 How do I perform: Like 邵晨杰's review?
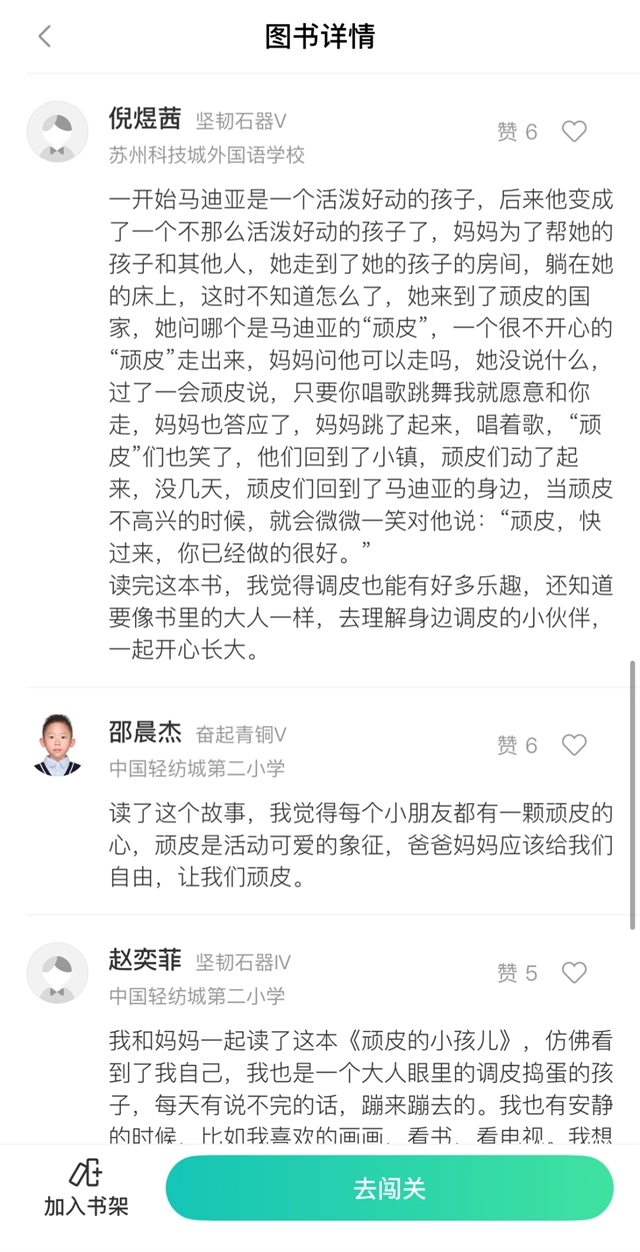click(574, 745)
